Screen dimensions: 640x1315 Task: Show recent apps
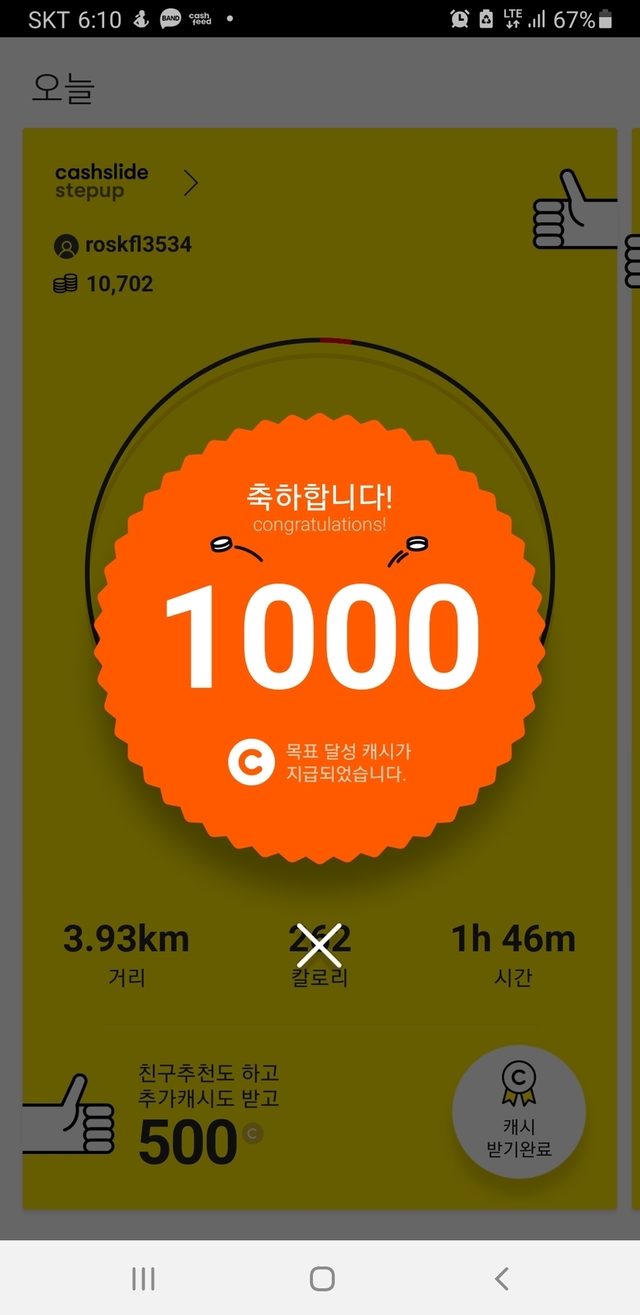pyautogui.click(x=143, y=1278)
